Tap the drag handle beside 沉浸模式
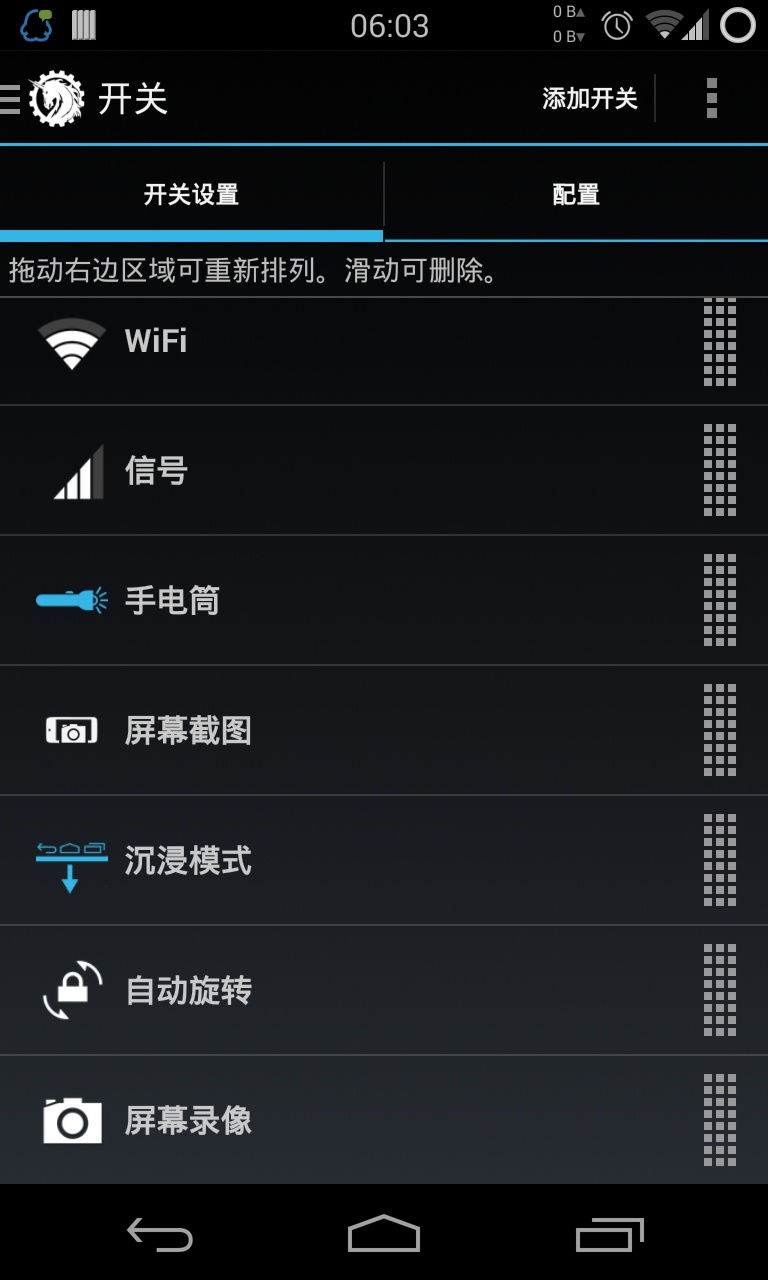 (x=719, y=860)
